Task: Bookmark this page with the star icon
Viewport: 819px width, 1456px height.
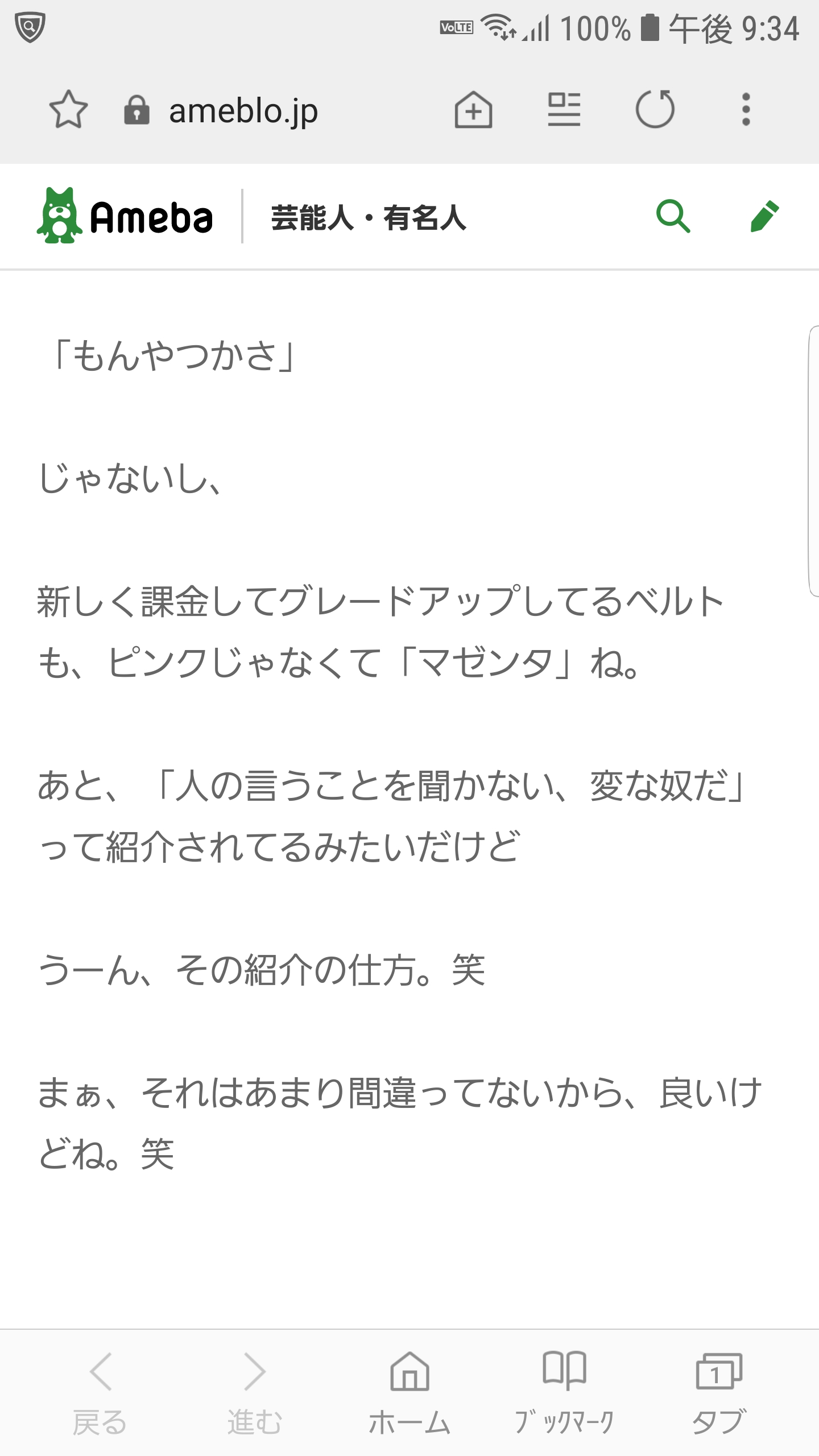Action: (69, 110)
